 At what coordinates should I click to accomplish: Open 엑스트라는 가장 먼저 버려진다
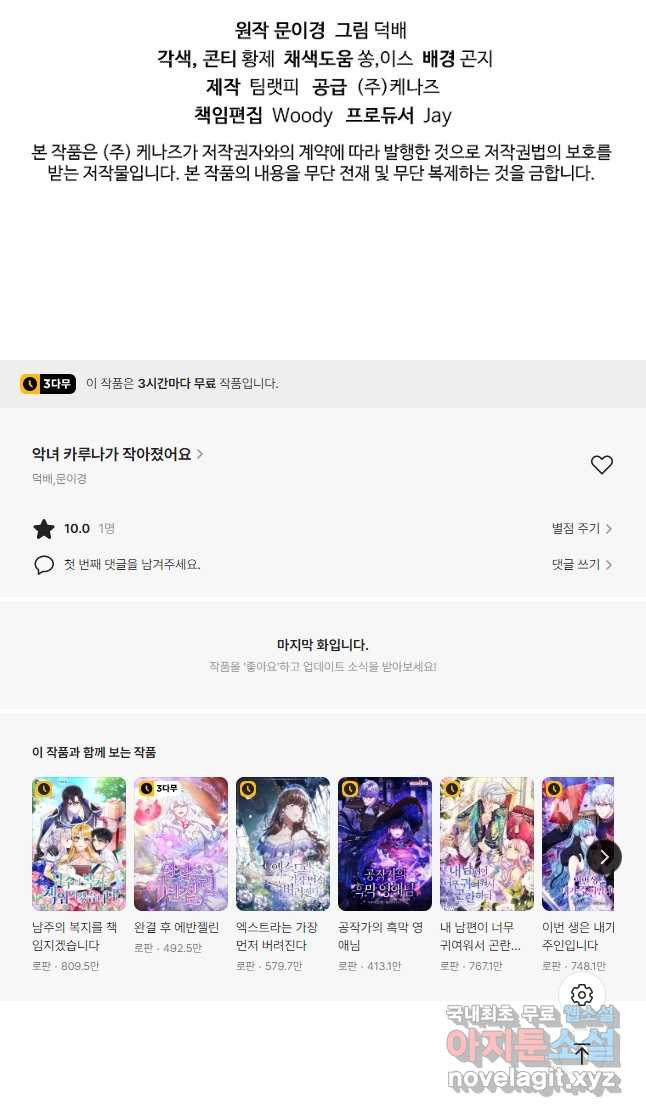283,845
